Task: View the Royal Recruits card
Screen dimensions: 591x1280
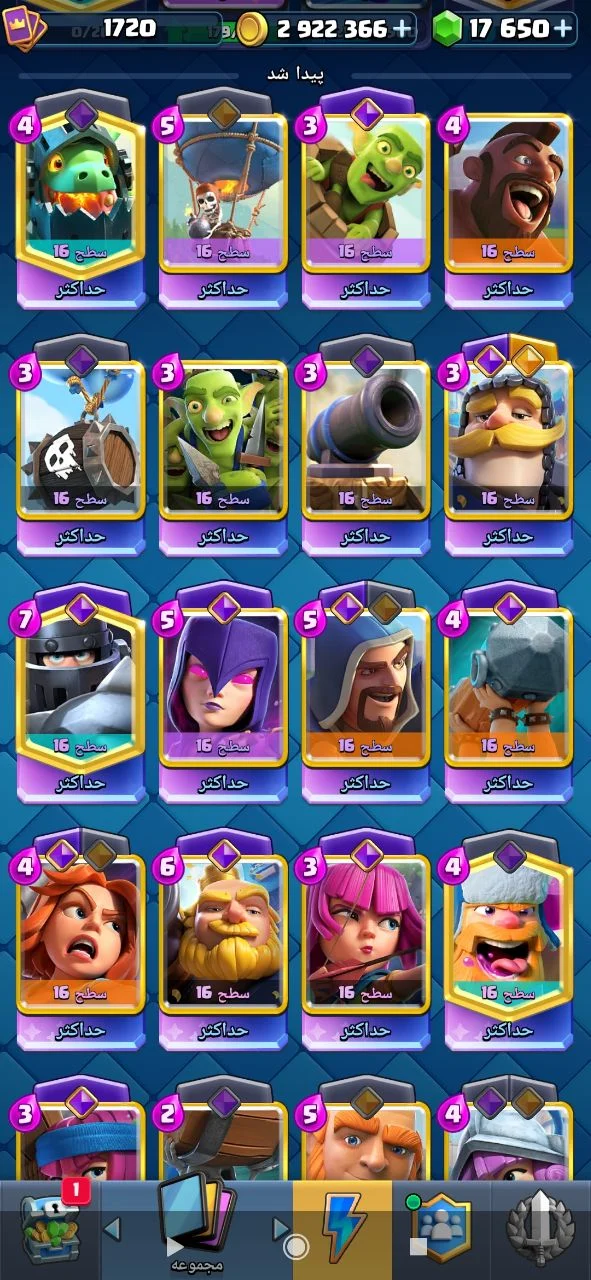Action: 508,445
